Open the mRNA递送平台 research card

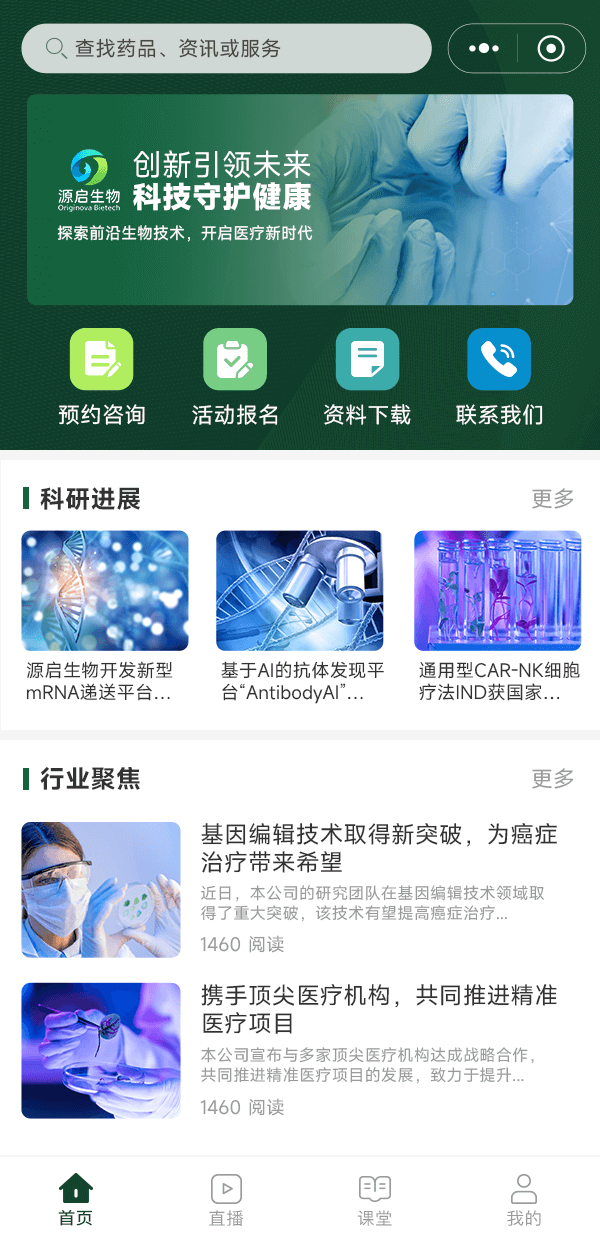coord(105,615)
